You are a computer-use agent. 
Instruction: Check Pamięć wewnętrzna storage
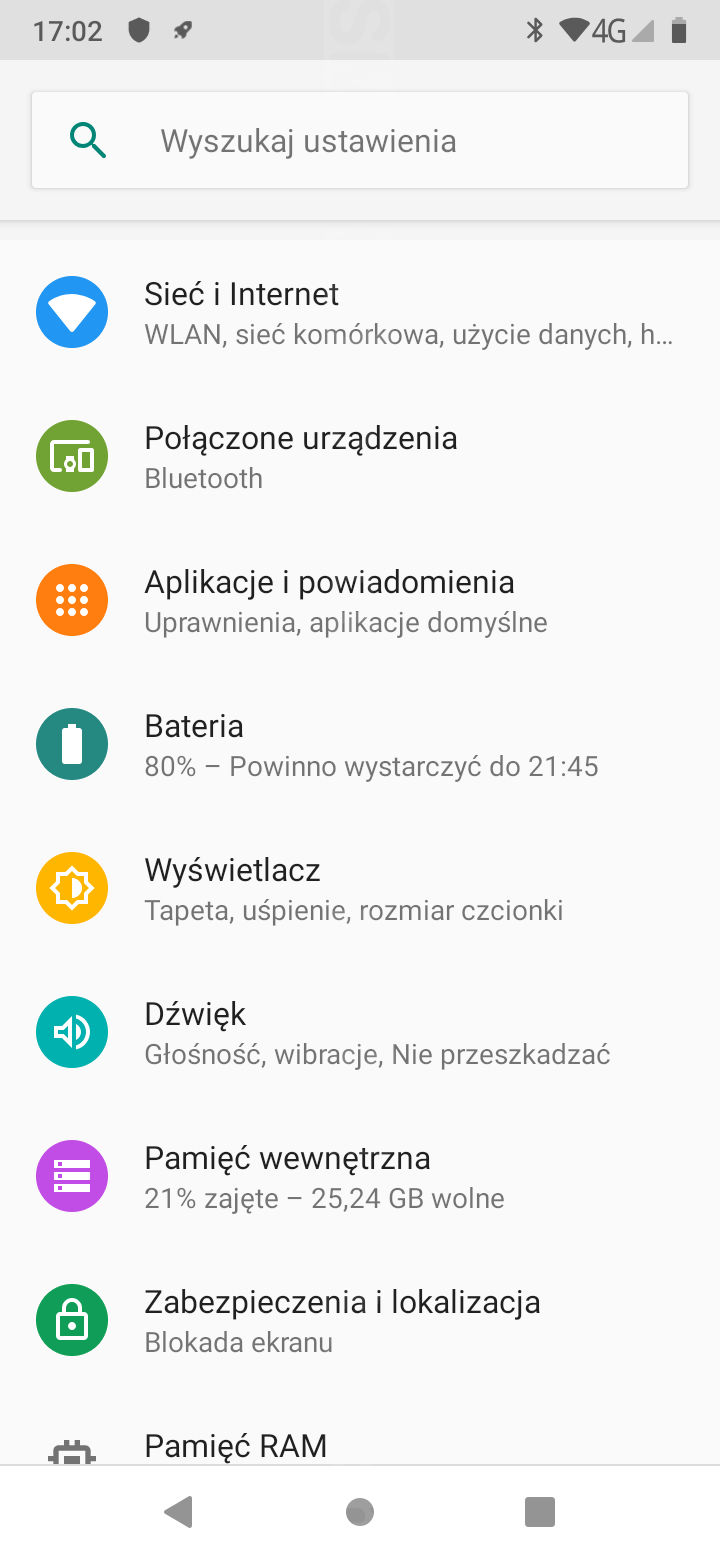(360, 1177)
